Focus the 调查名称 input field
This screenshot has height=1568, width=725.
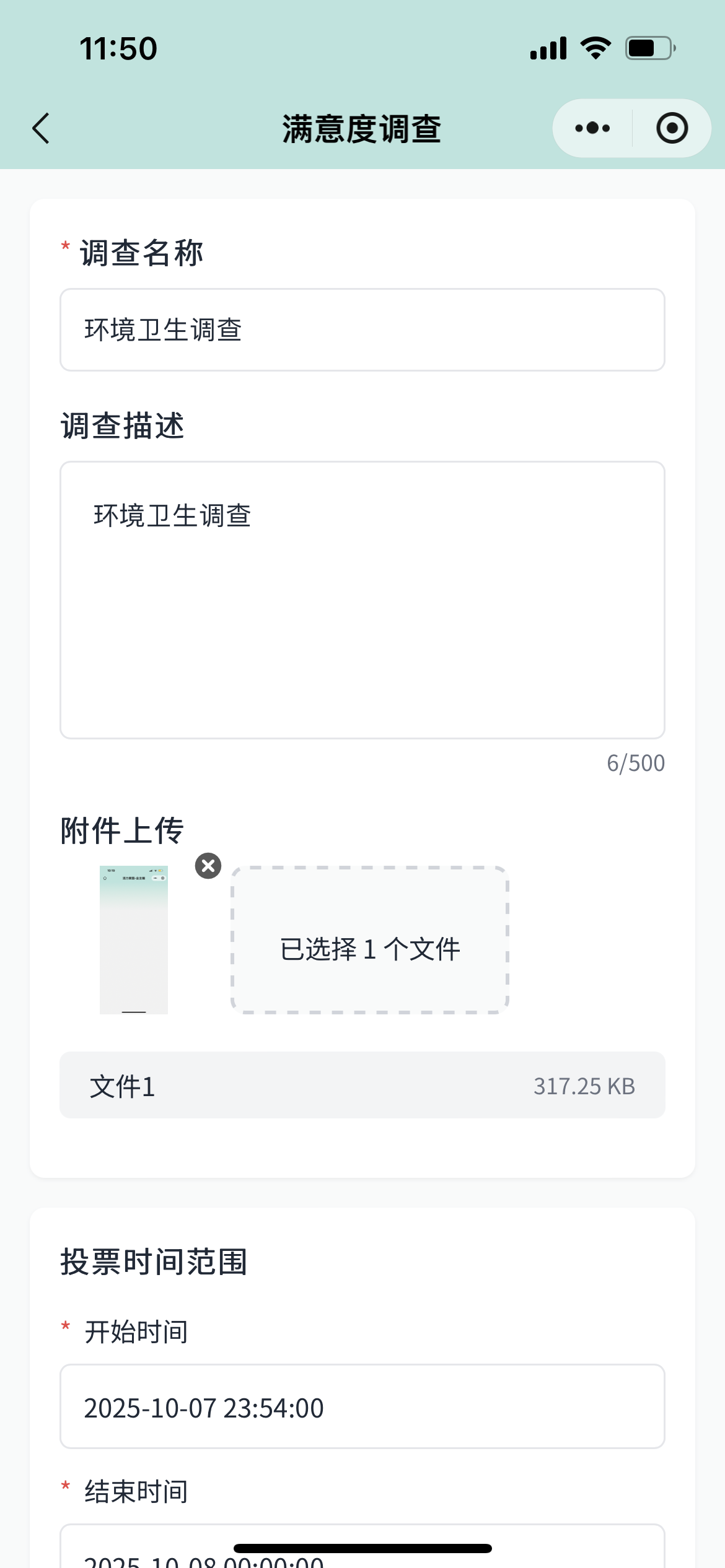[361, 330]
